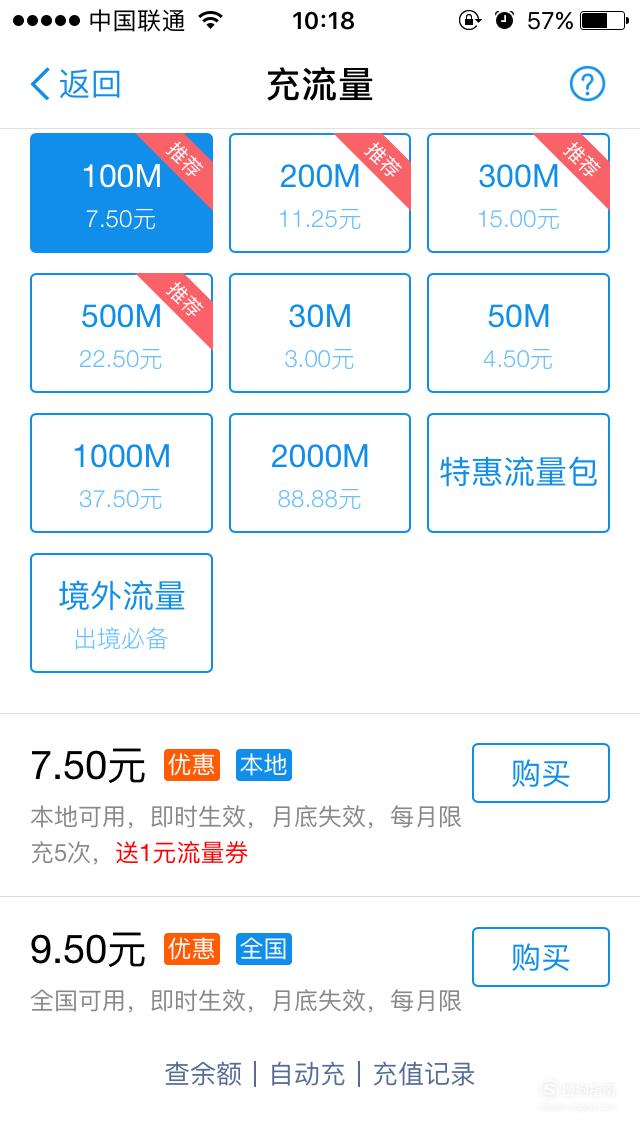Viewport: 640px width, 1136px height.
Task: Go back using the 返回 button
Action: [75, 84]
